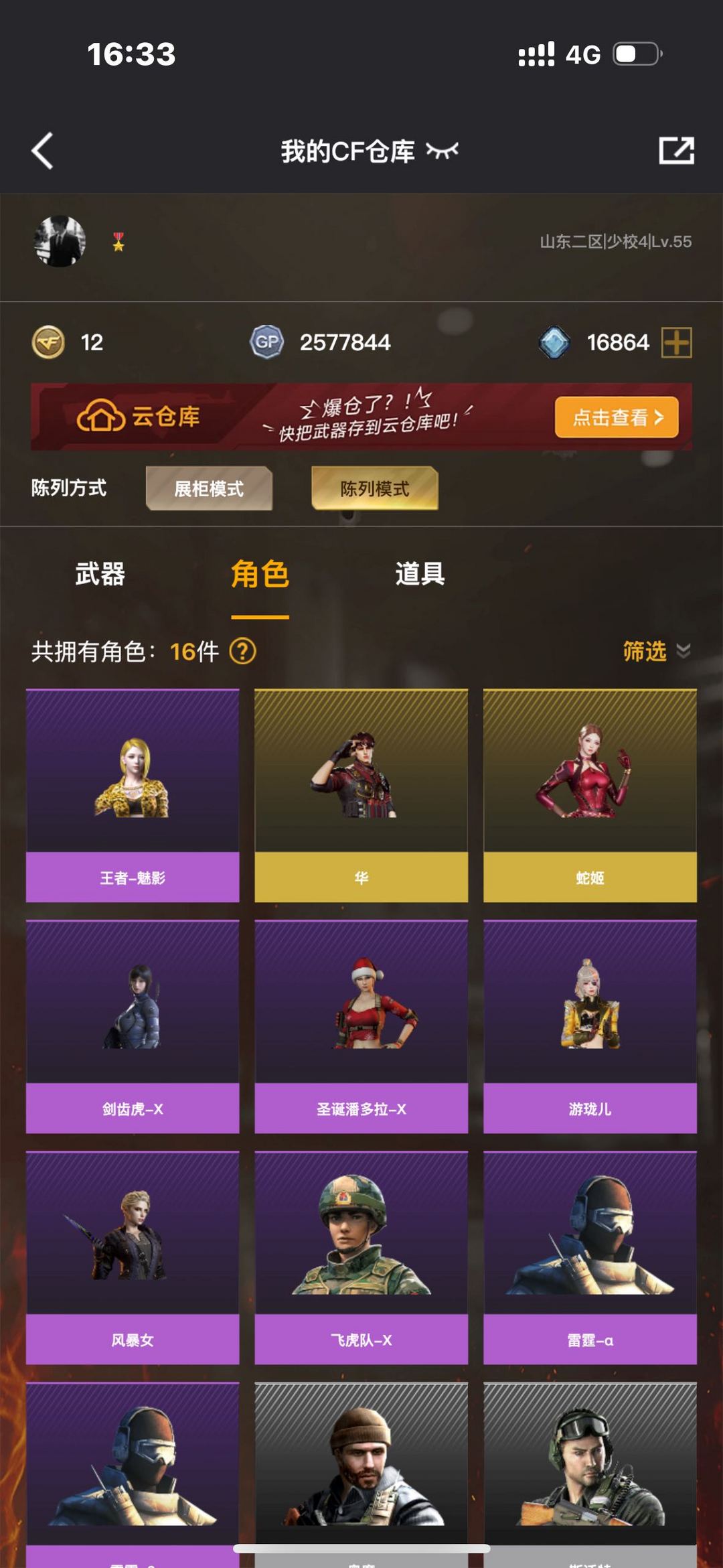The image size is (723, 1568).
Task: Open the 游珑儿 character card
Action: pyautogui.click(x=590, y=1027)
